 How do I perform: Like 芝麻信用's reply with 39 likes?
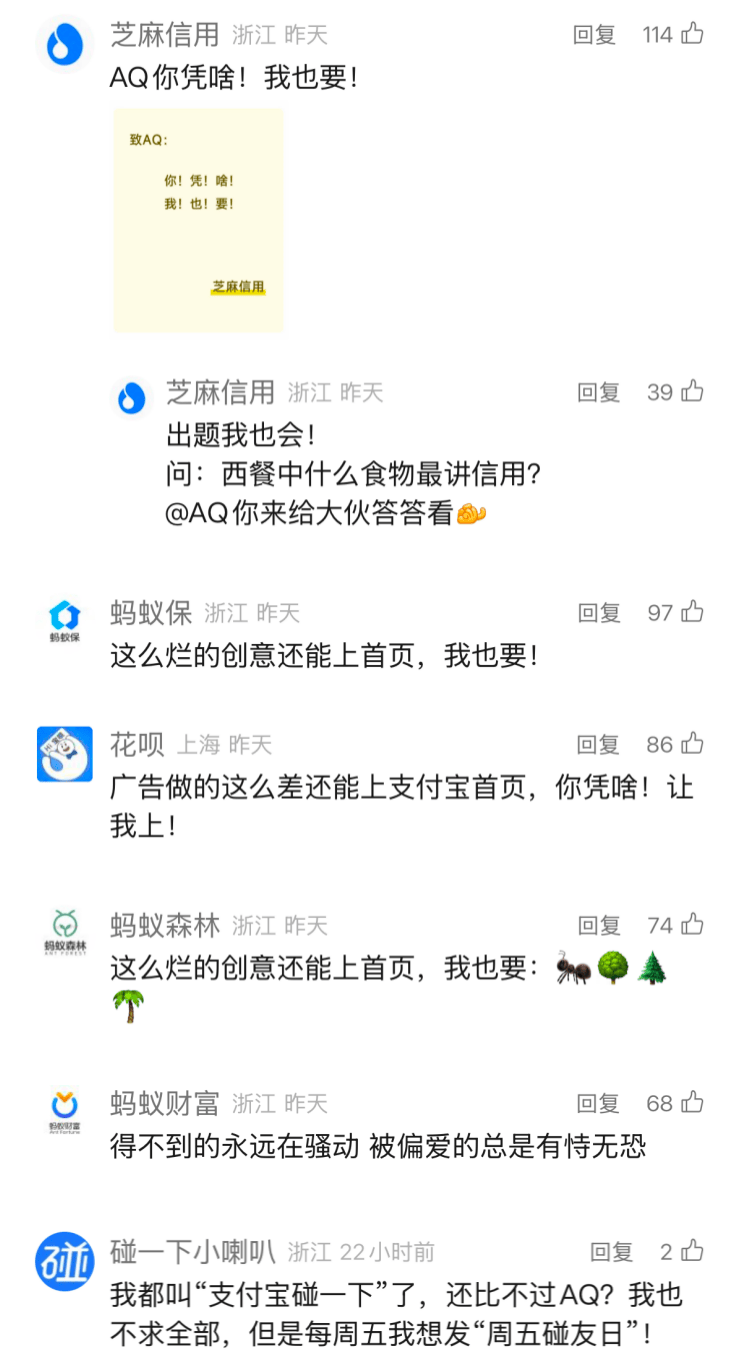[692, 392]
